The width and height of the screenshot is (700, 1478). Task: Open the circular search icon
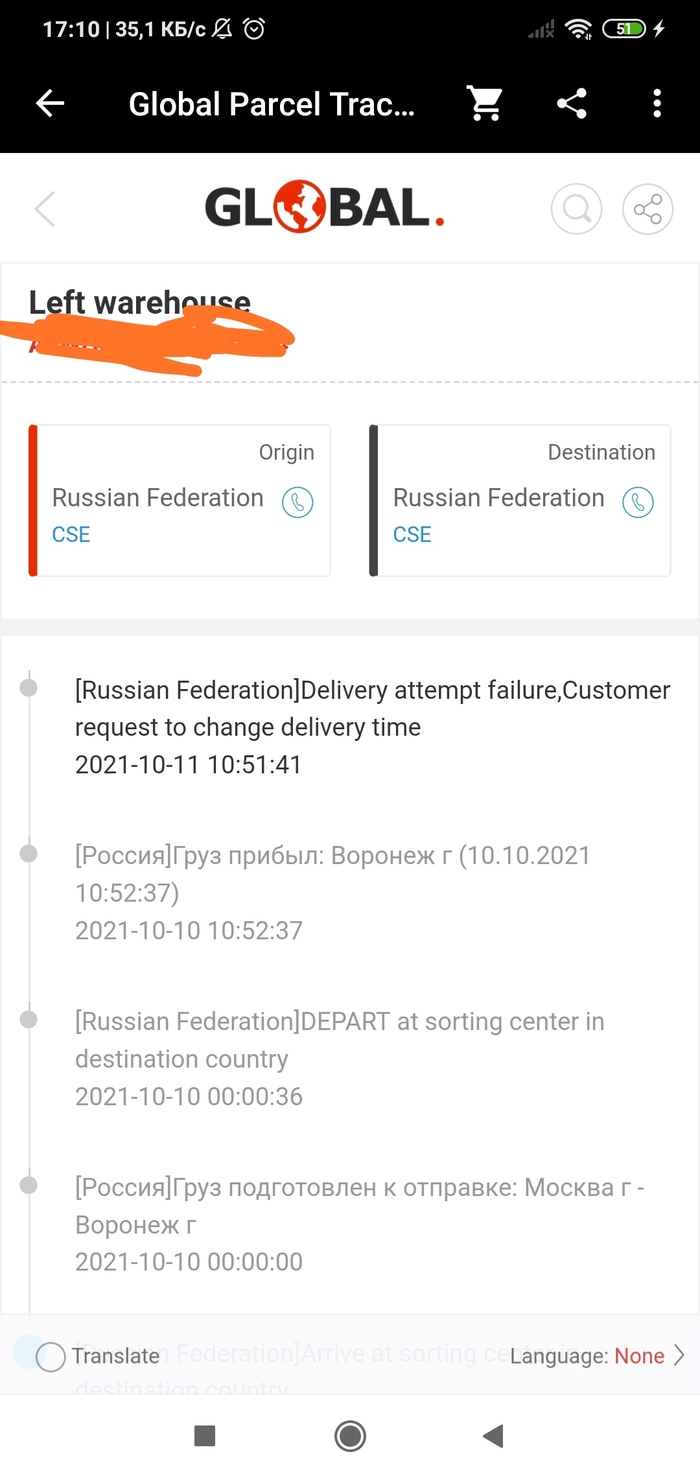coord(576,209)
